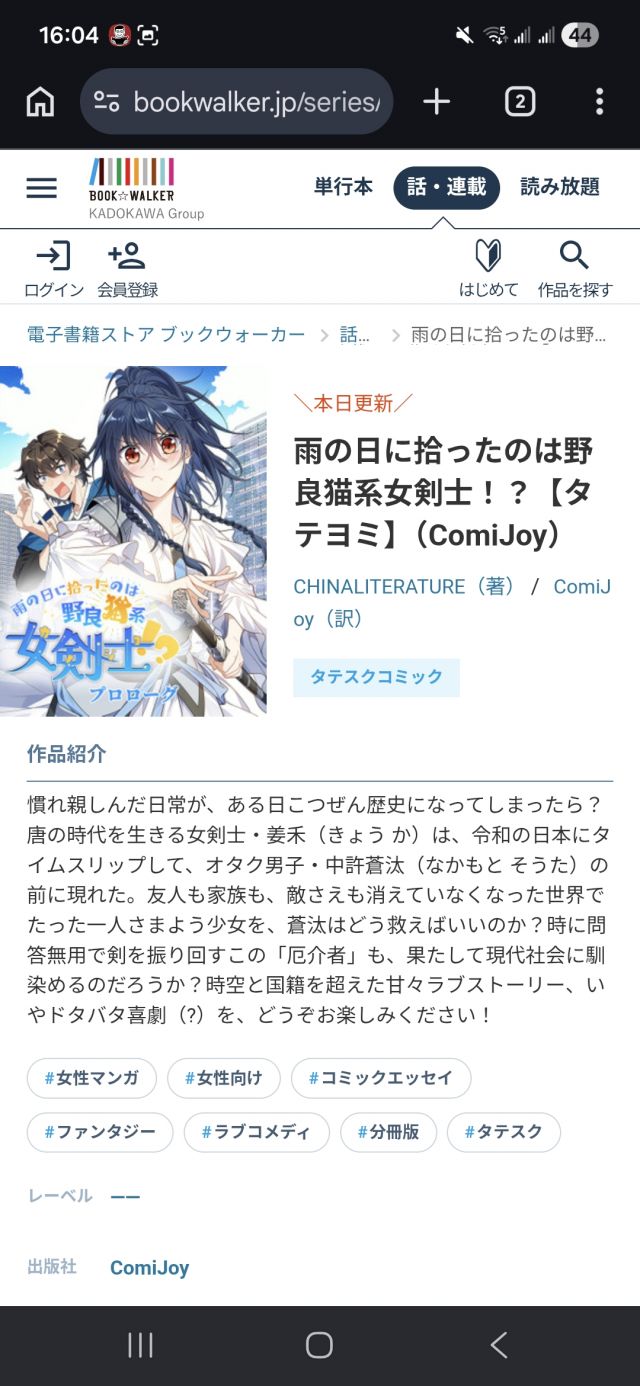Open a new browser tab
The width and height of the screenshot is (640, 1386).
click(436, 101)
